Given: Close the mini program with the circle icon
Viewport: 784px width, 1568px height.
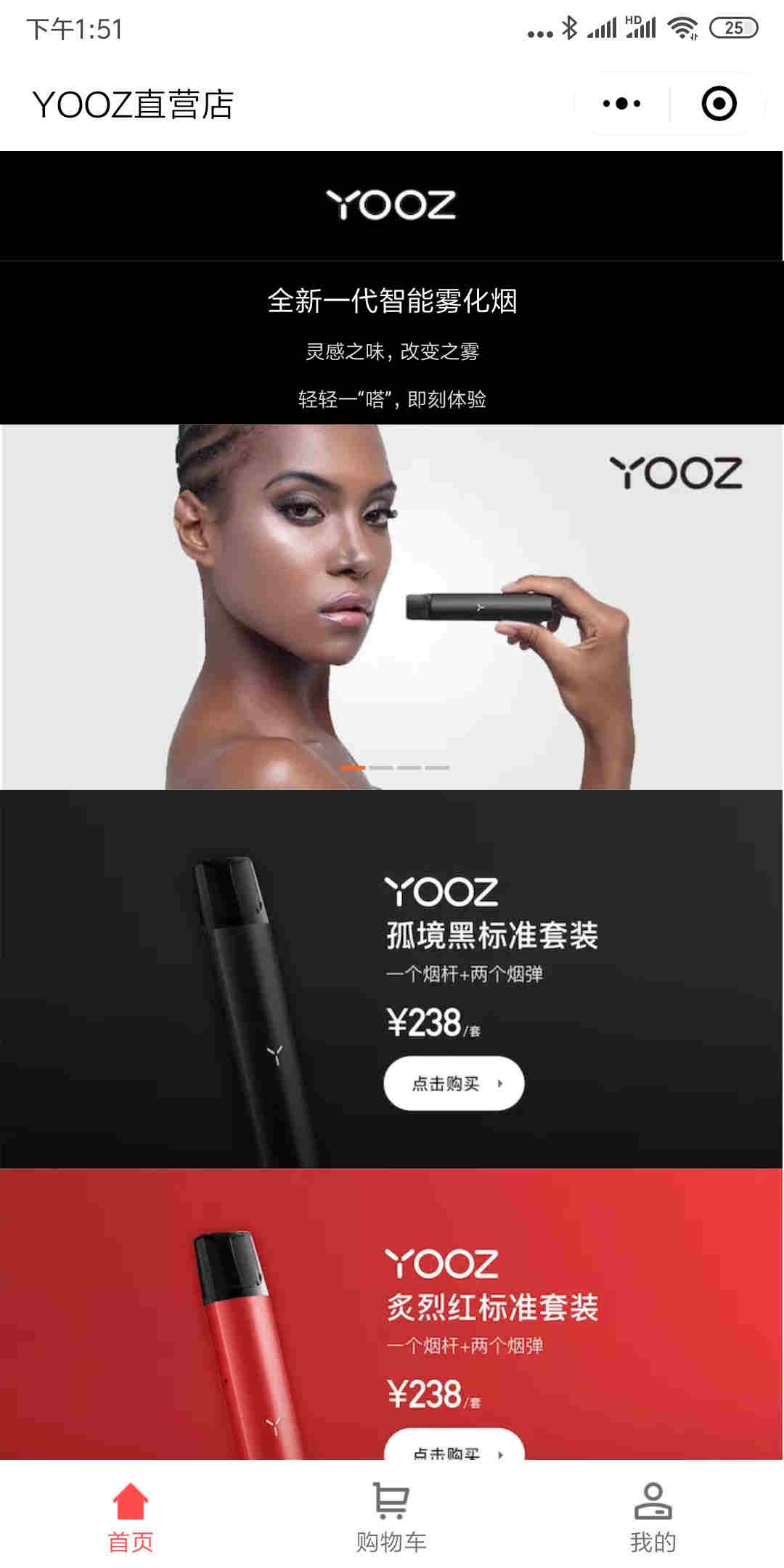Looking at the screenshot, I should tap(719, 104).
